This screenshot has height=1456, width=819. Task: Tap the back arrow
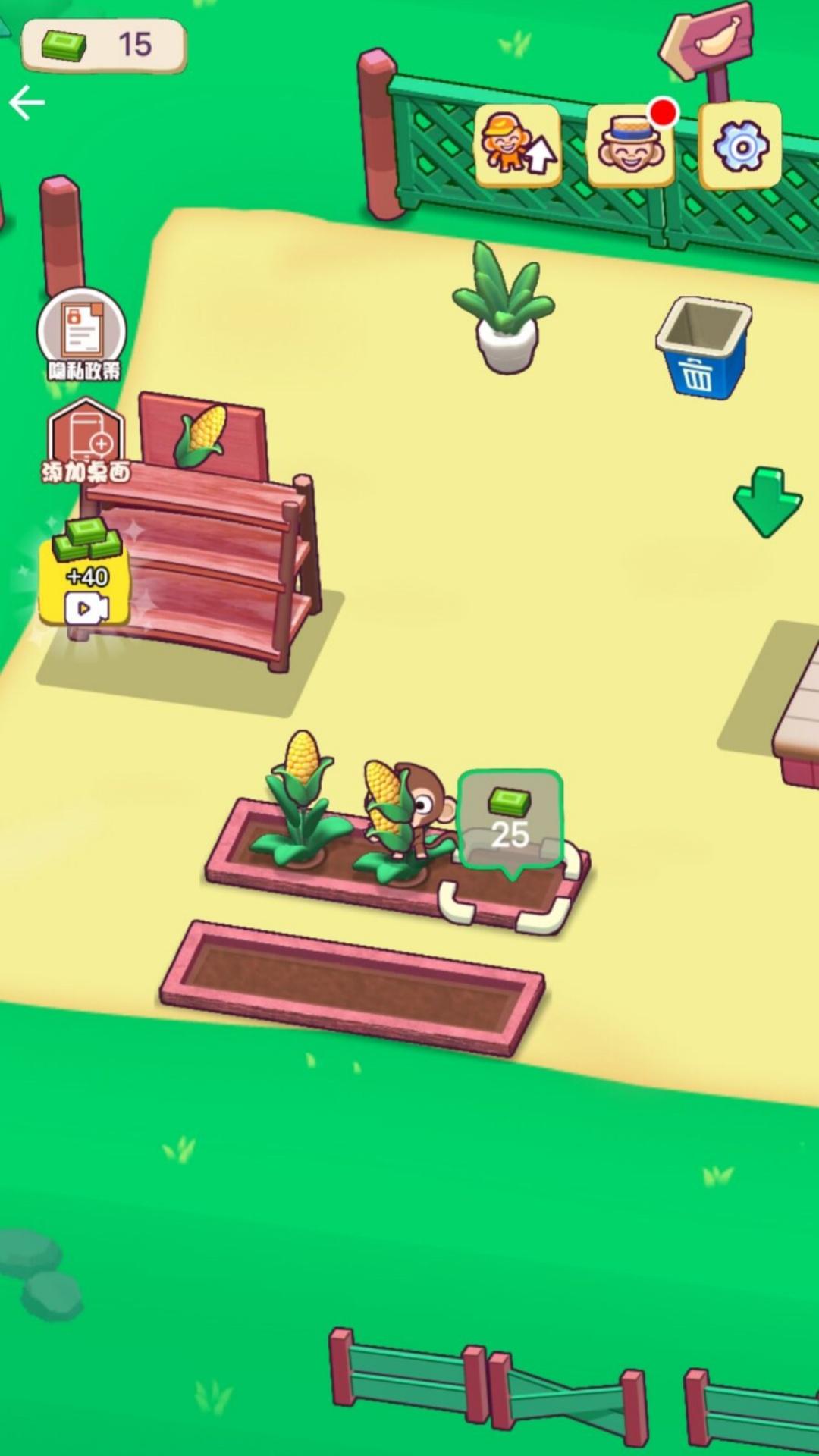click(x=27, y=102)
